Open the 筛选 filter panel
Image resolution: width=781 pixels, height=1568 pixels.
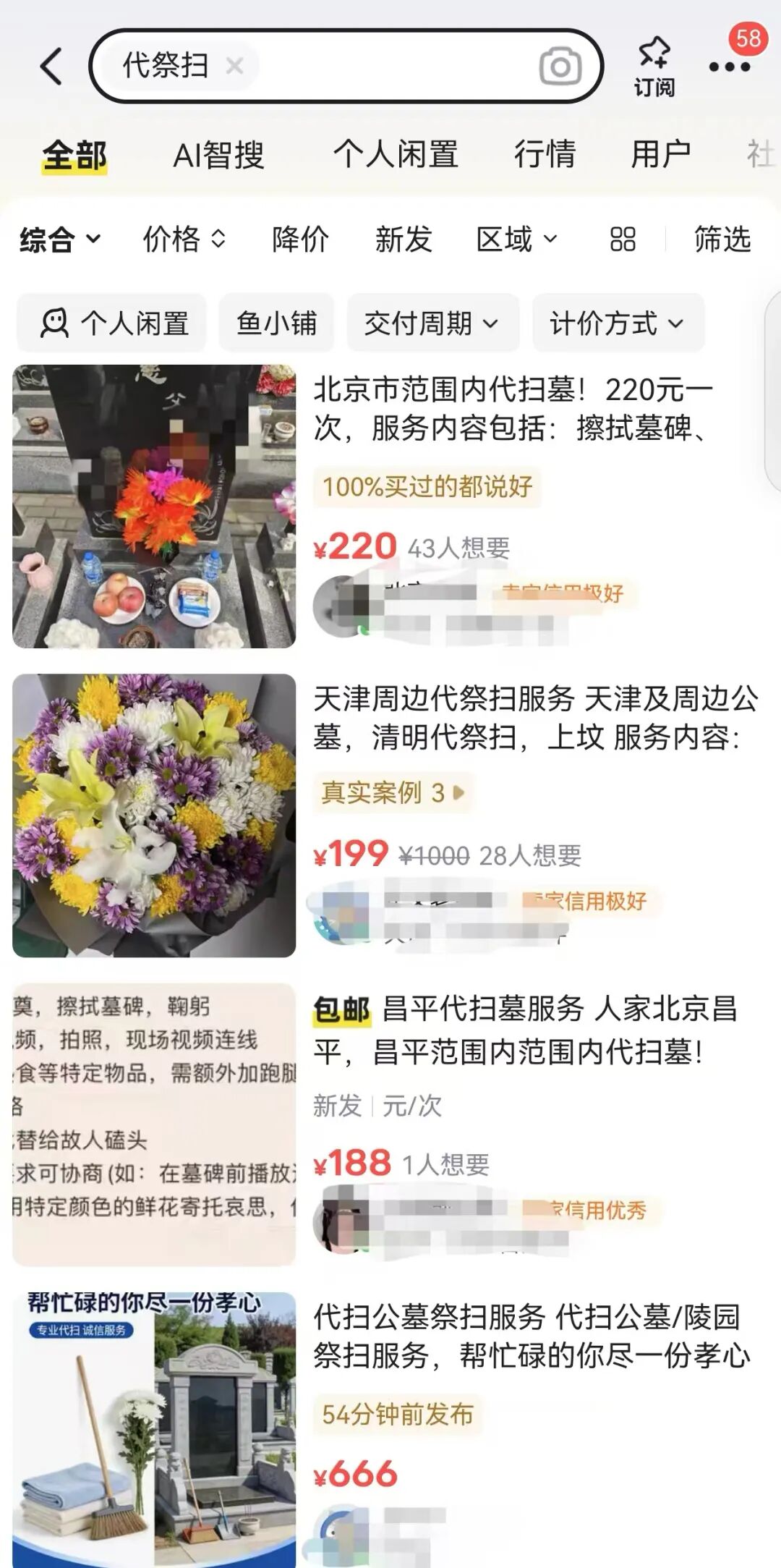tap(722, 240)
